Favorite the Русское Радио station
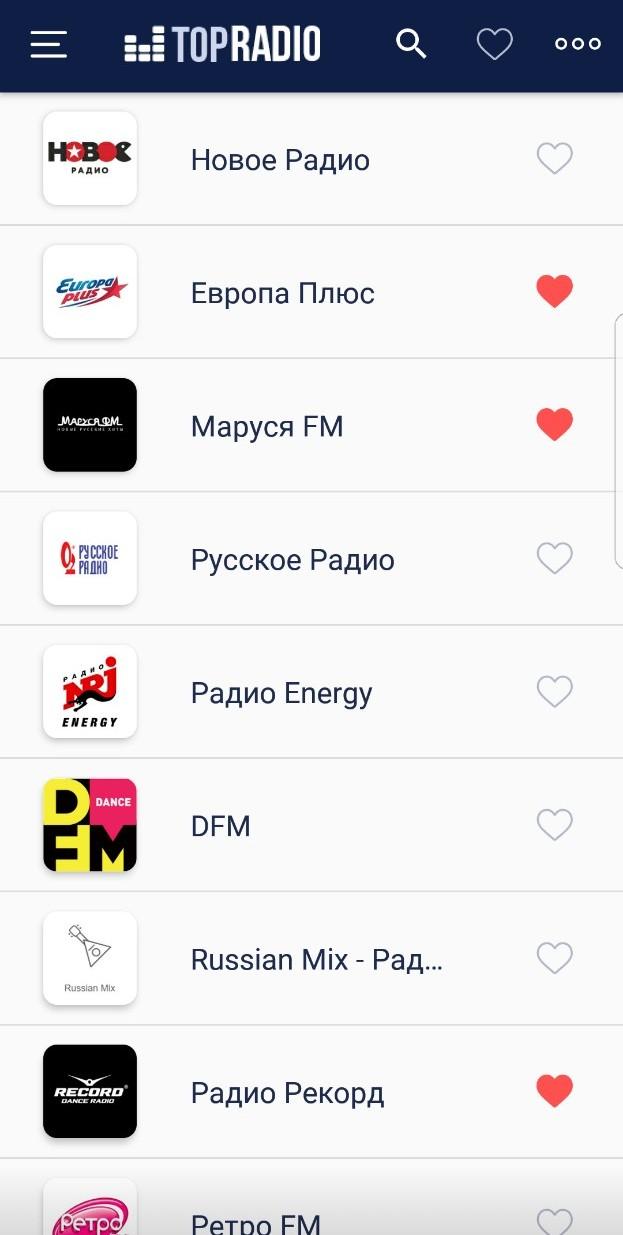This screenshot has height=1235, width=623. tap(555, 558)
